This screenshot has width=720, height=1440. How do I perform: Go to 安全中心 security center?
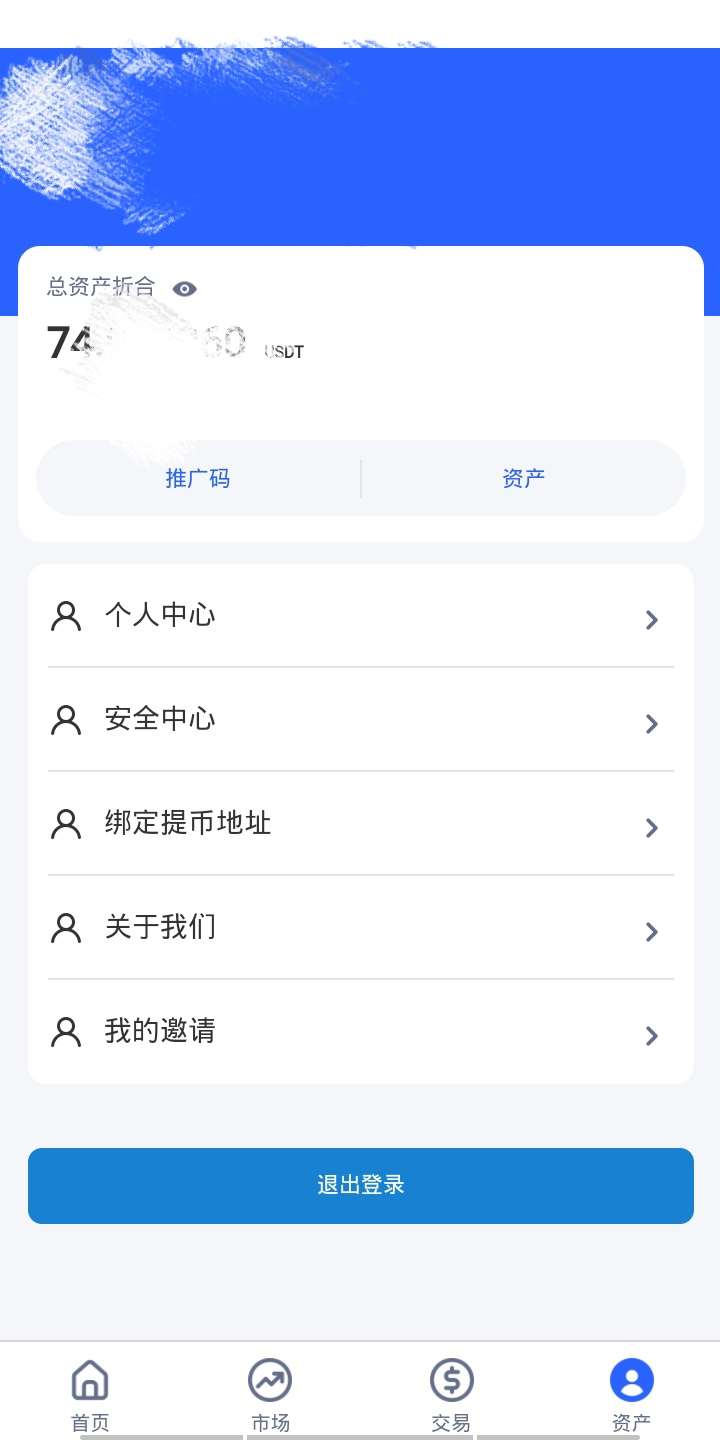coord(360,720)
